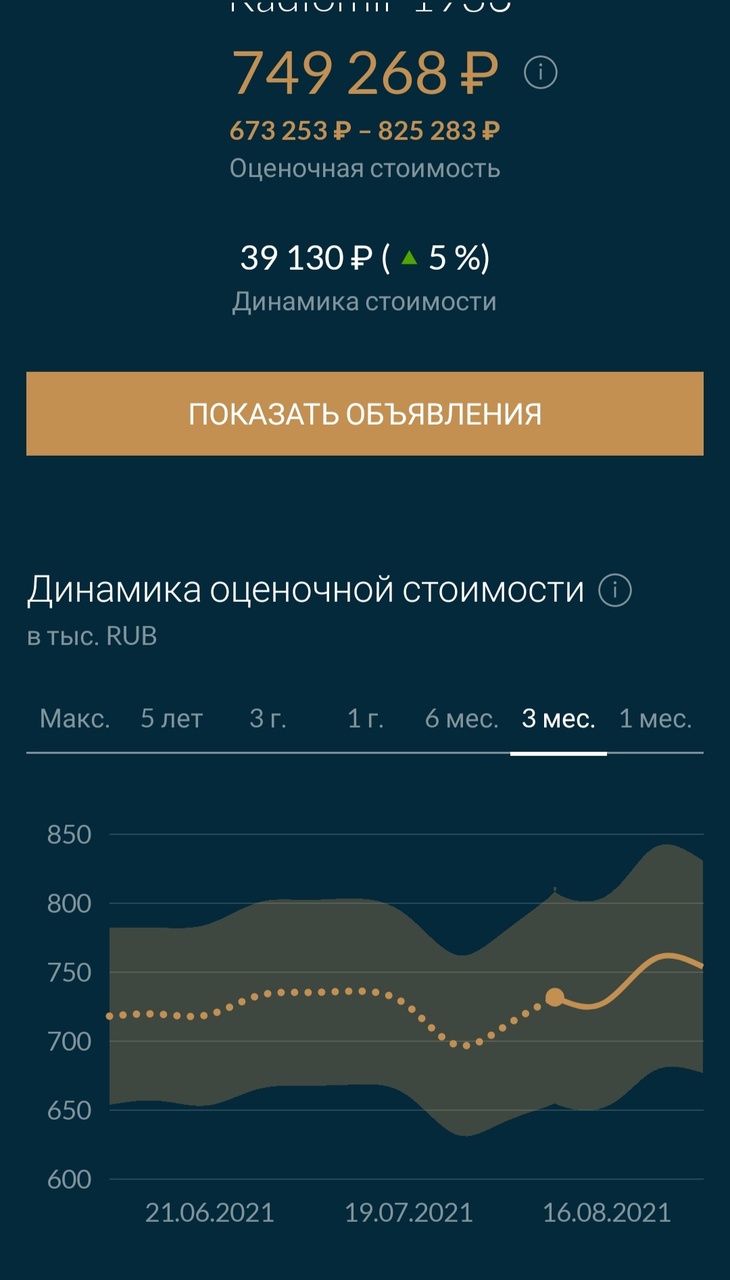The width and height of the screenshot is (730, 1280).
Task: Open info icon next to 749 268 ₽ price
Action: coord(540,72)
